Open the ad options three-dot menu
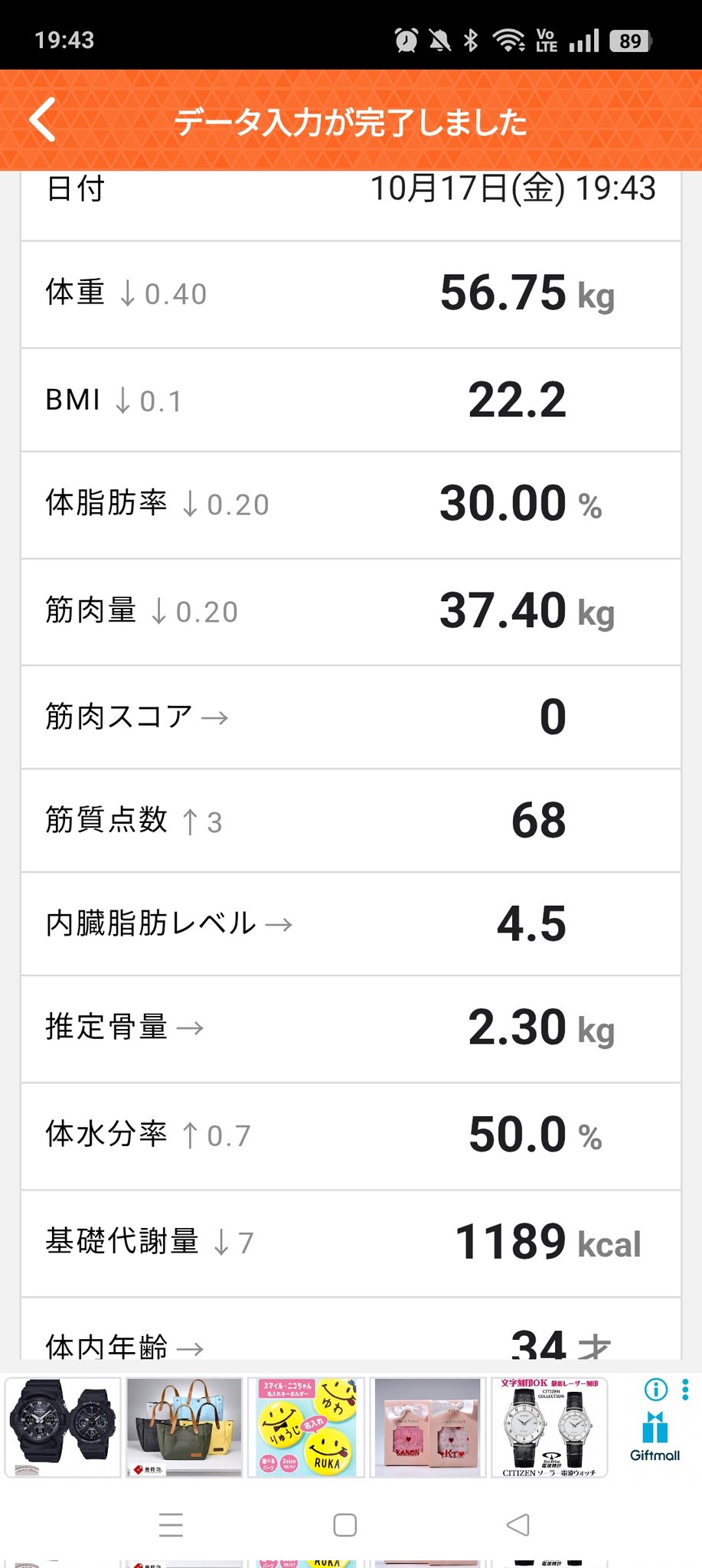The height and width of the screenshot is (1568, 702). click(685, 1389)
